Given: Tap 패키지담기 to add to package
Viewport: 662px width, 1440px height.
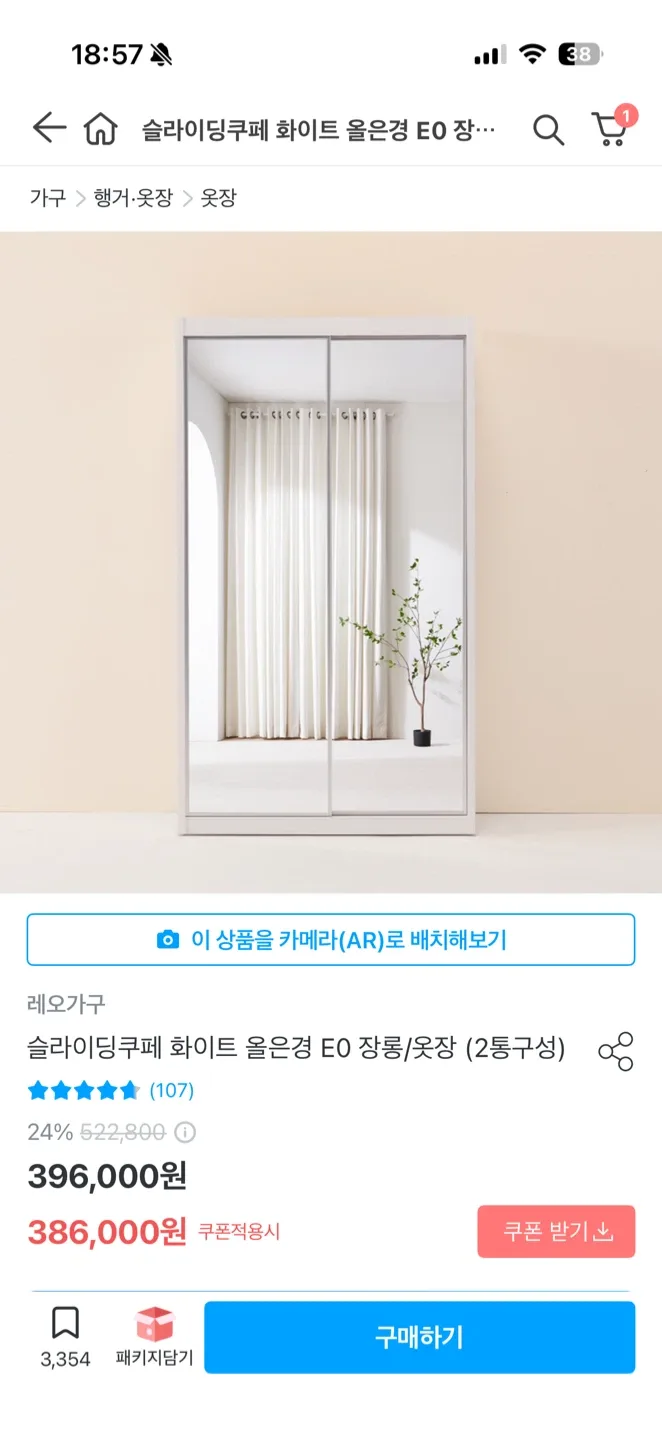Looking at the screenshot, I should (x=154, y=1336).
